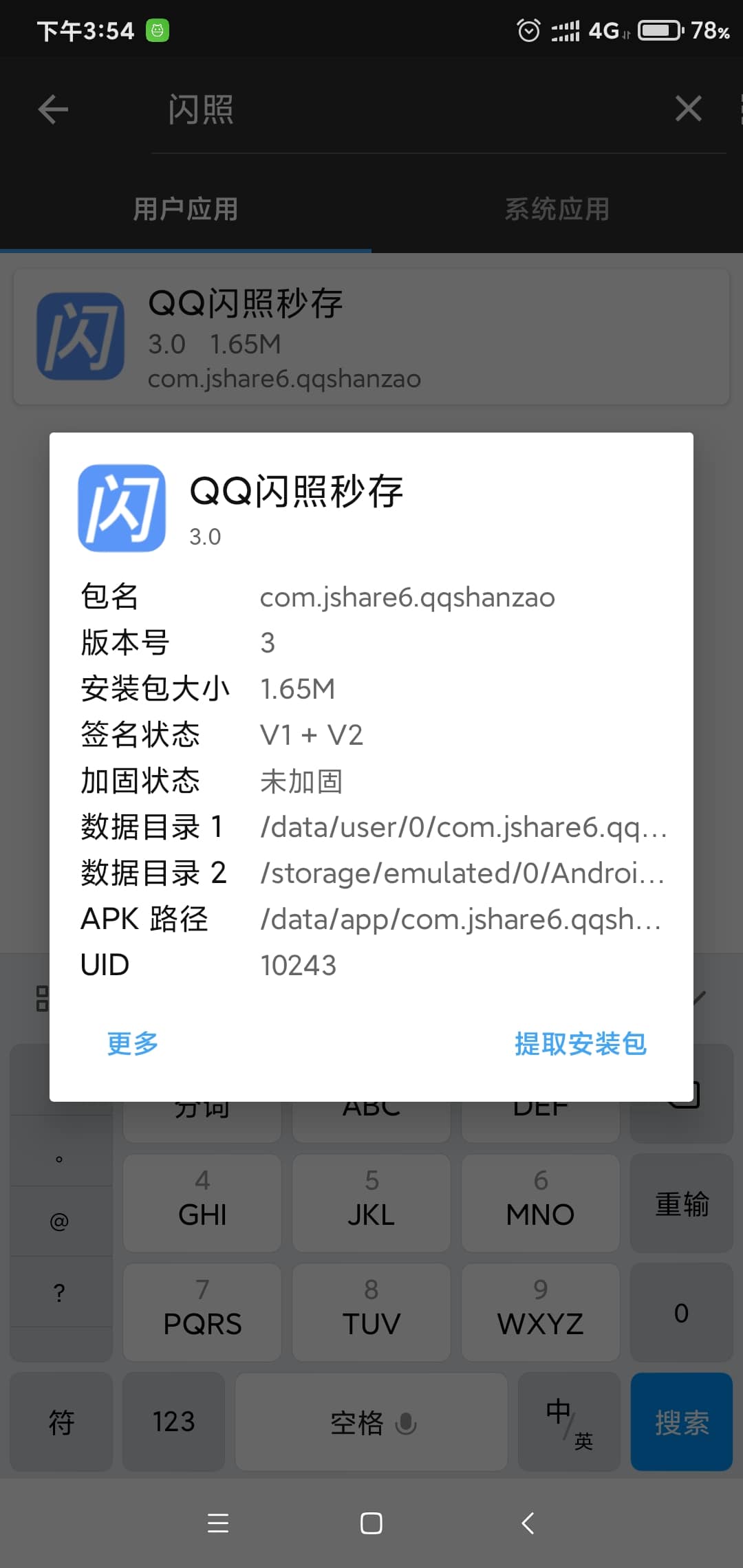Image resolution: width=743 pixels, height=1568 pixels.
Task: Switch to the 系统应用 tab
Action: click(557, 209)
